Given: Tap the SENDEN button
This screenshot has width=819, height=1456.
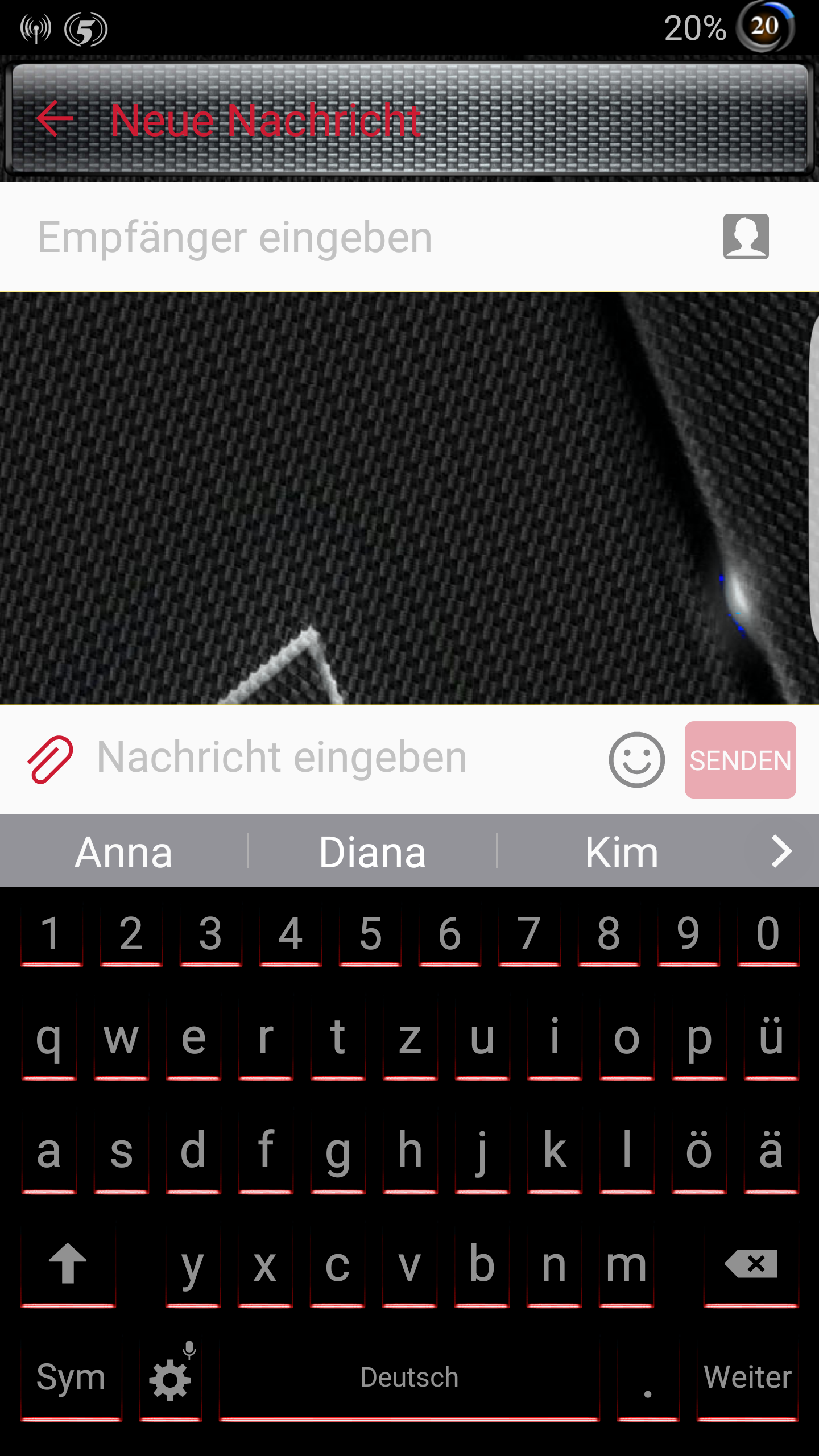Looking at the screenshot, I should (740, 760).
